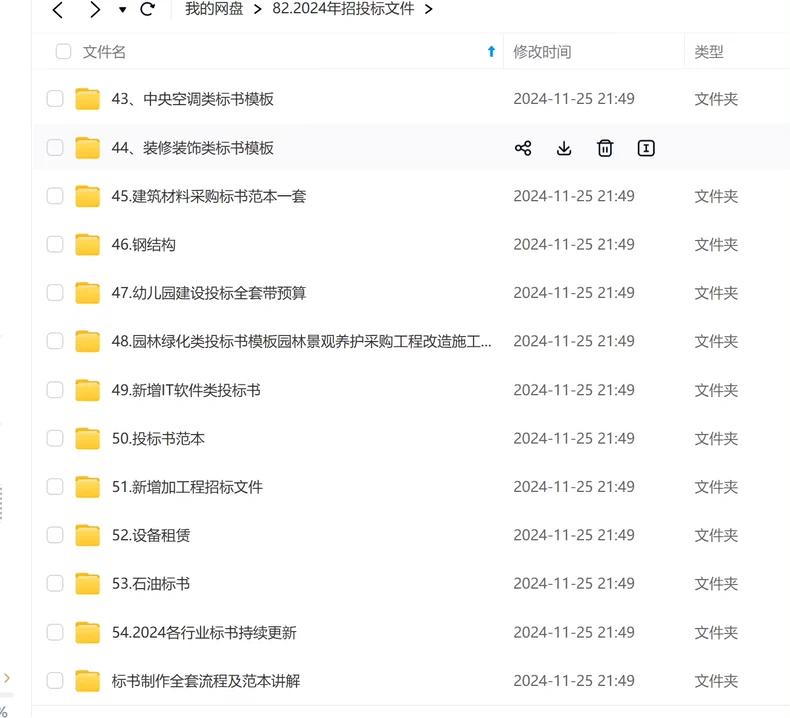Download the 44、装修装饰类标书模板 folder
790x718 pixels.
click(x=564, y=148)
